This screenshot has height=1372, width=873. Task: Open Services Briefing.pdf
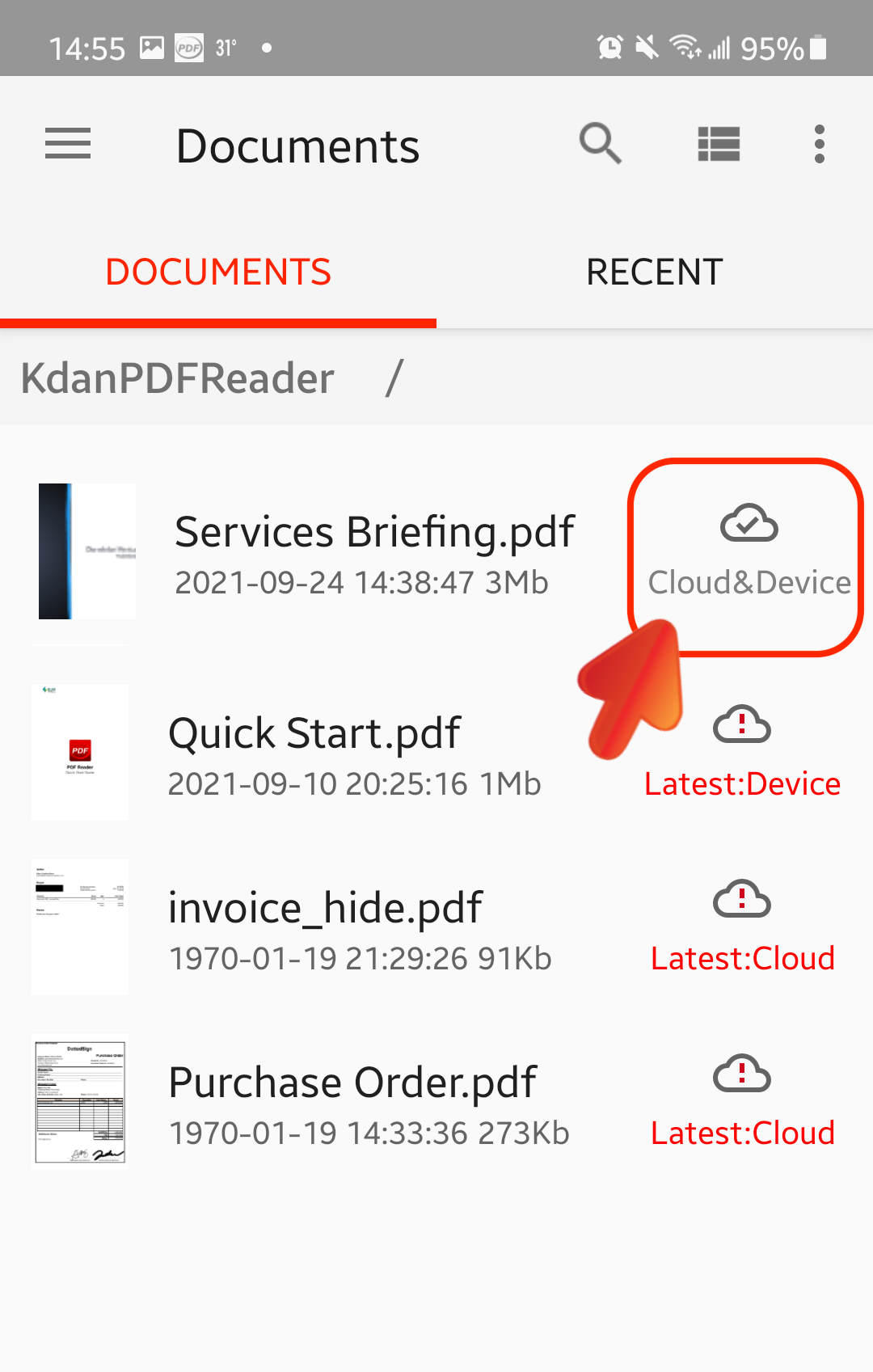point(373,534)
